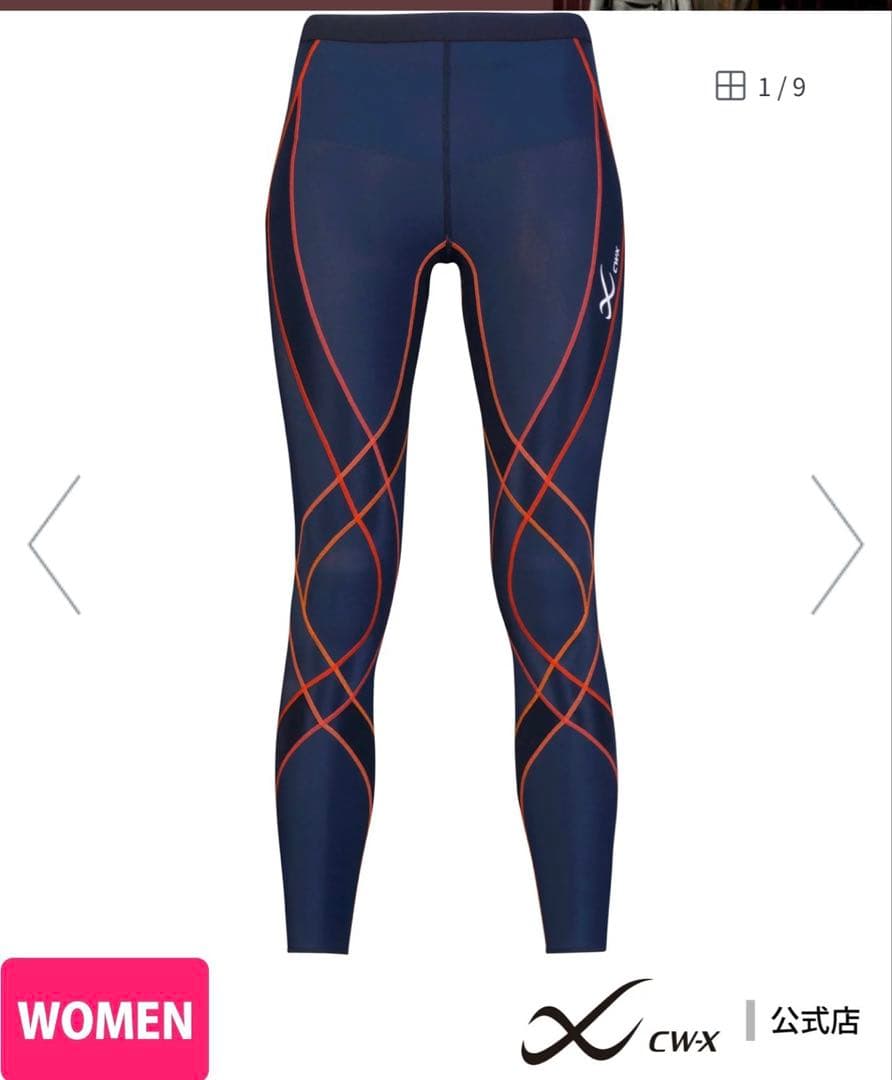The height and width of the screenshot is (1080, 892).
Task: Show the next product image
Action: click(x=836, y=544)
